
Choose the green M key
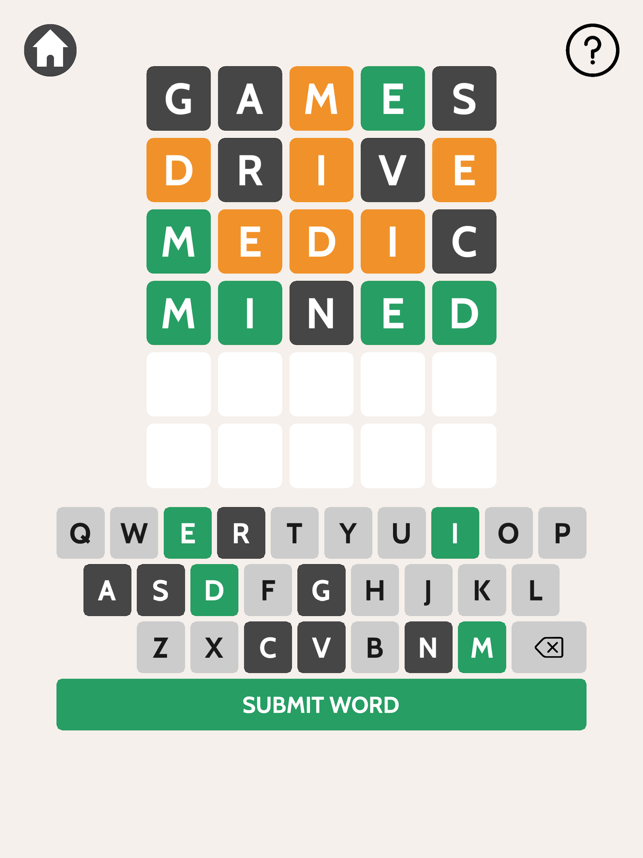(x=482, y=648)
